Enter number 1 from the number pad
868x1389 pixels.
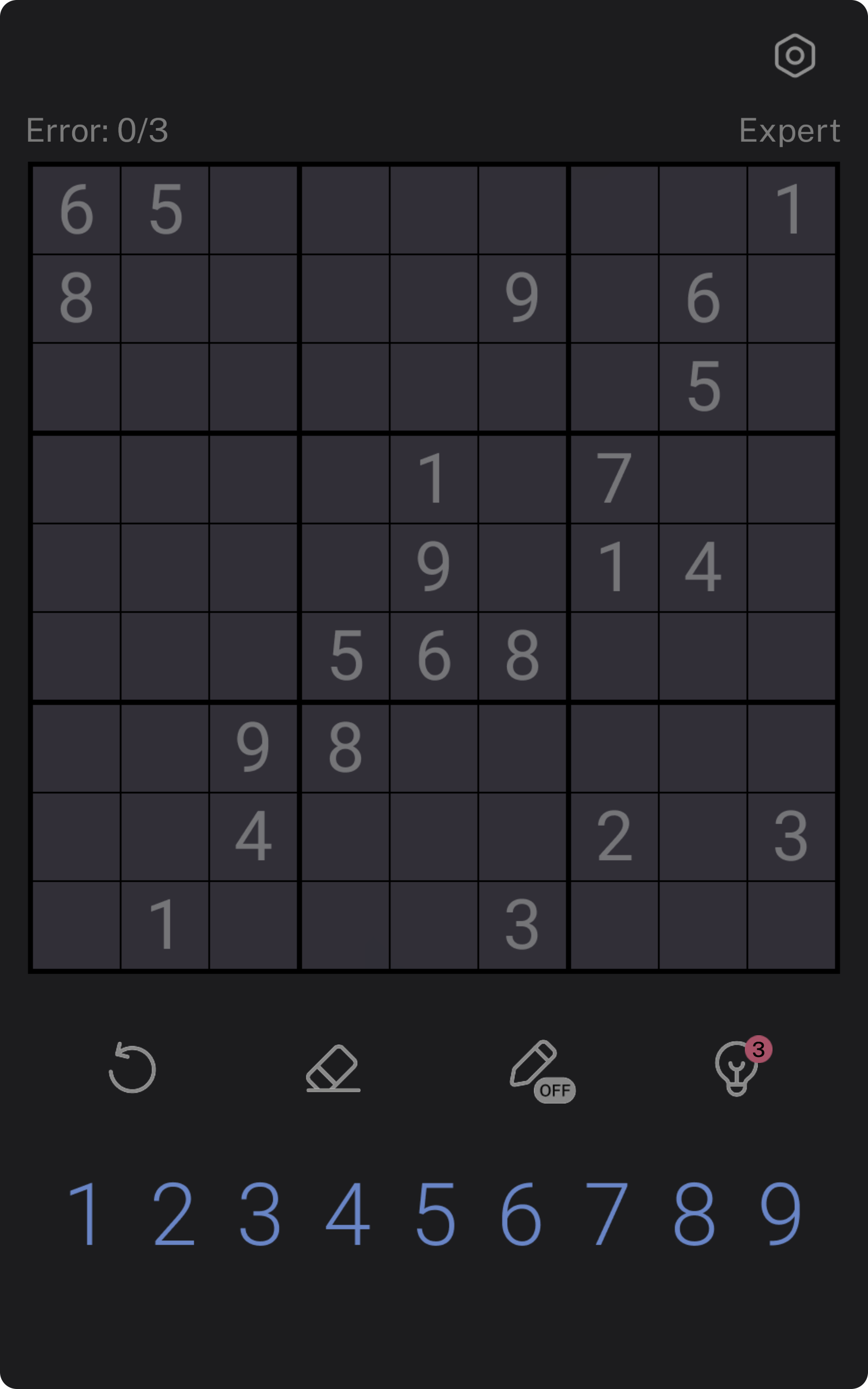87,1213
